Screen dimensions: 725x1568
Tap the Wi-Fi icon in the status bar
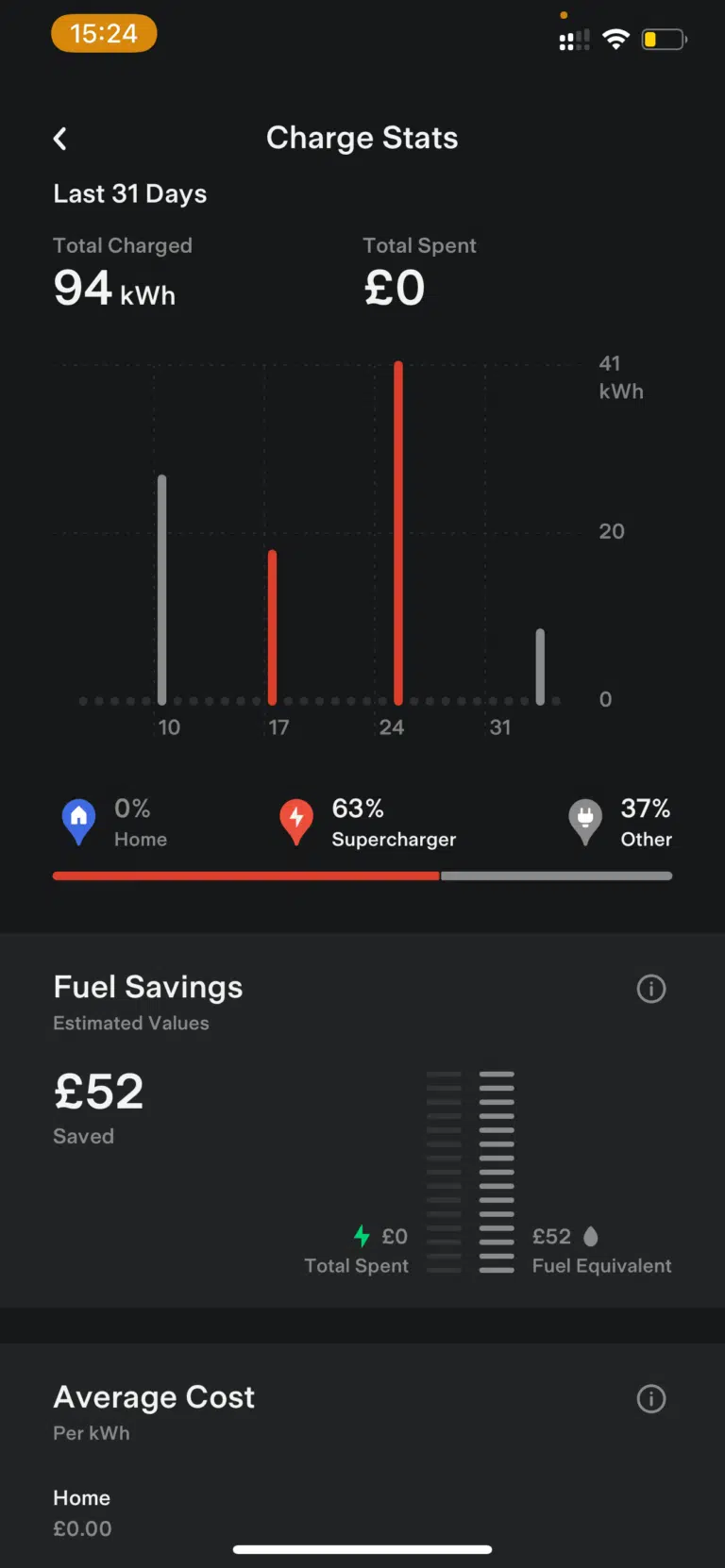tap(615, 39)
